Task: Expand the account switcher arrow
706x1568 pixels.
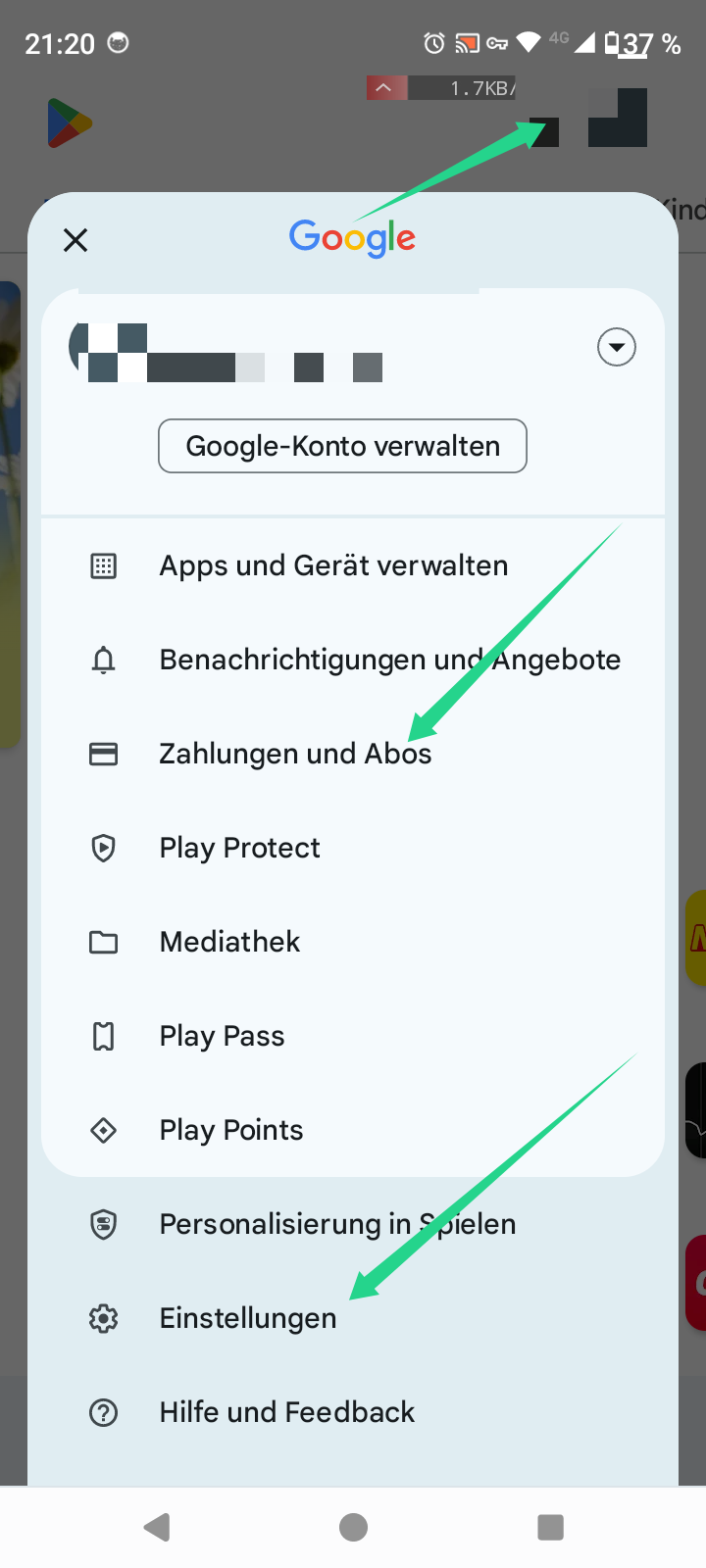Action: pyautogui.click(x=617, y=347)
